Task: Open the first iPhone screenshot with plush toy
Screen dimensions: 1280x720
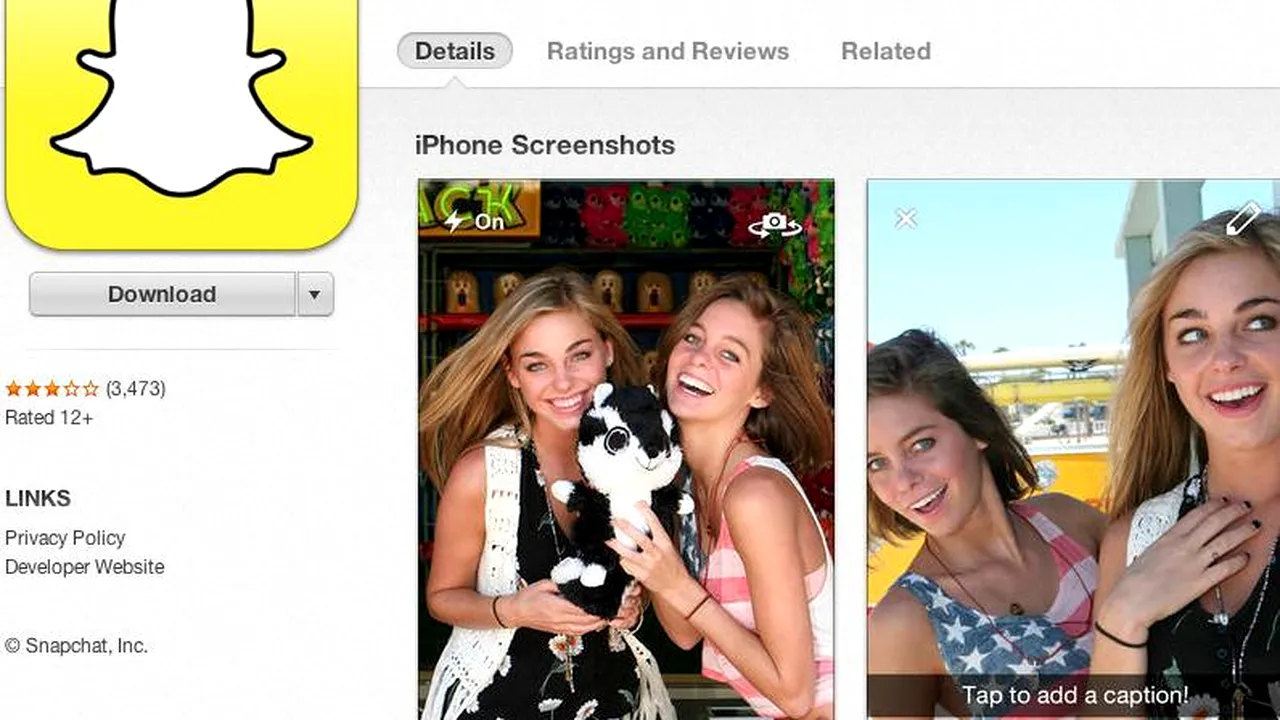Action: (626, 450)
